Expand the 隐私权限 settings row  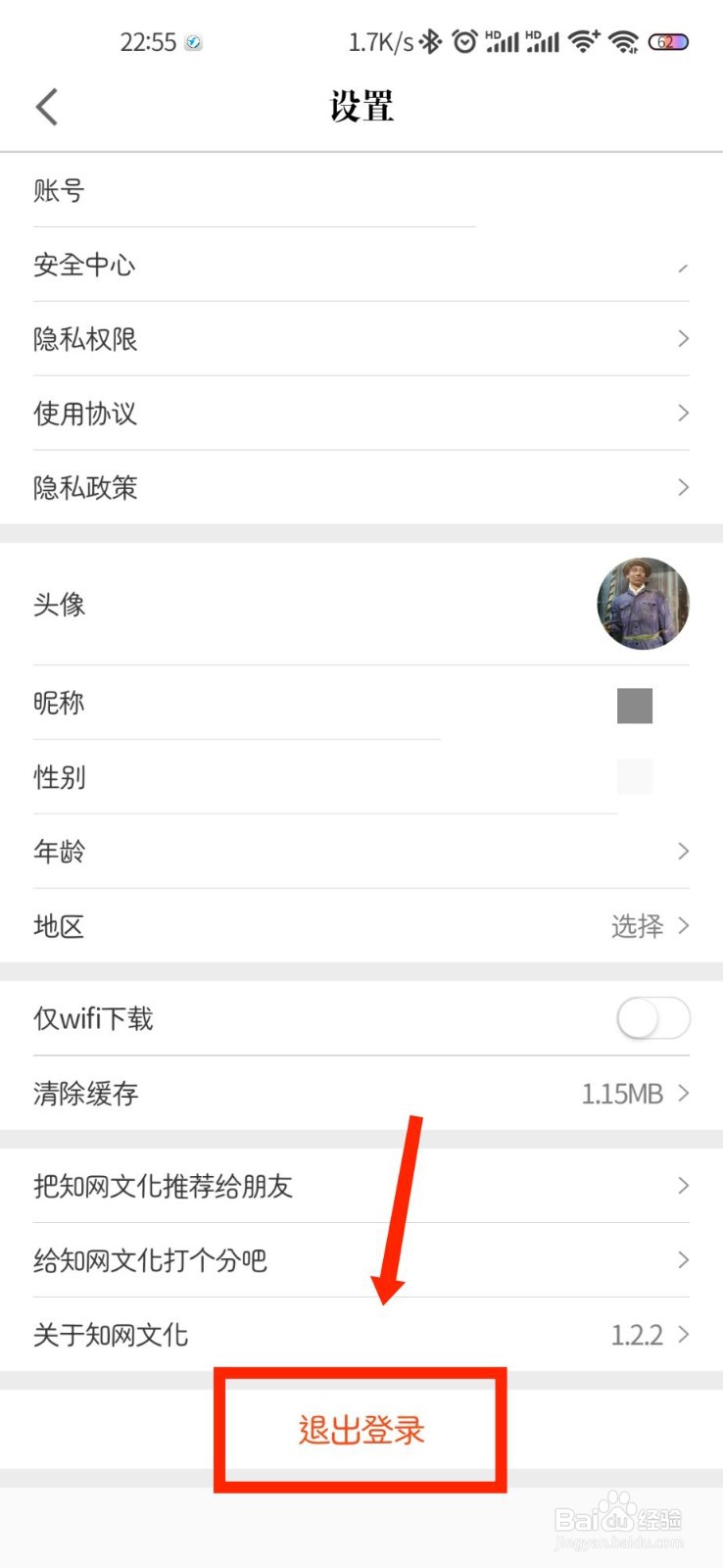[361, 338]
